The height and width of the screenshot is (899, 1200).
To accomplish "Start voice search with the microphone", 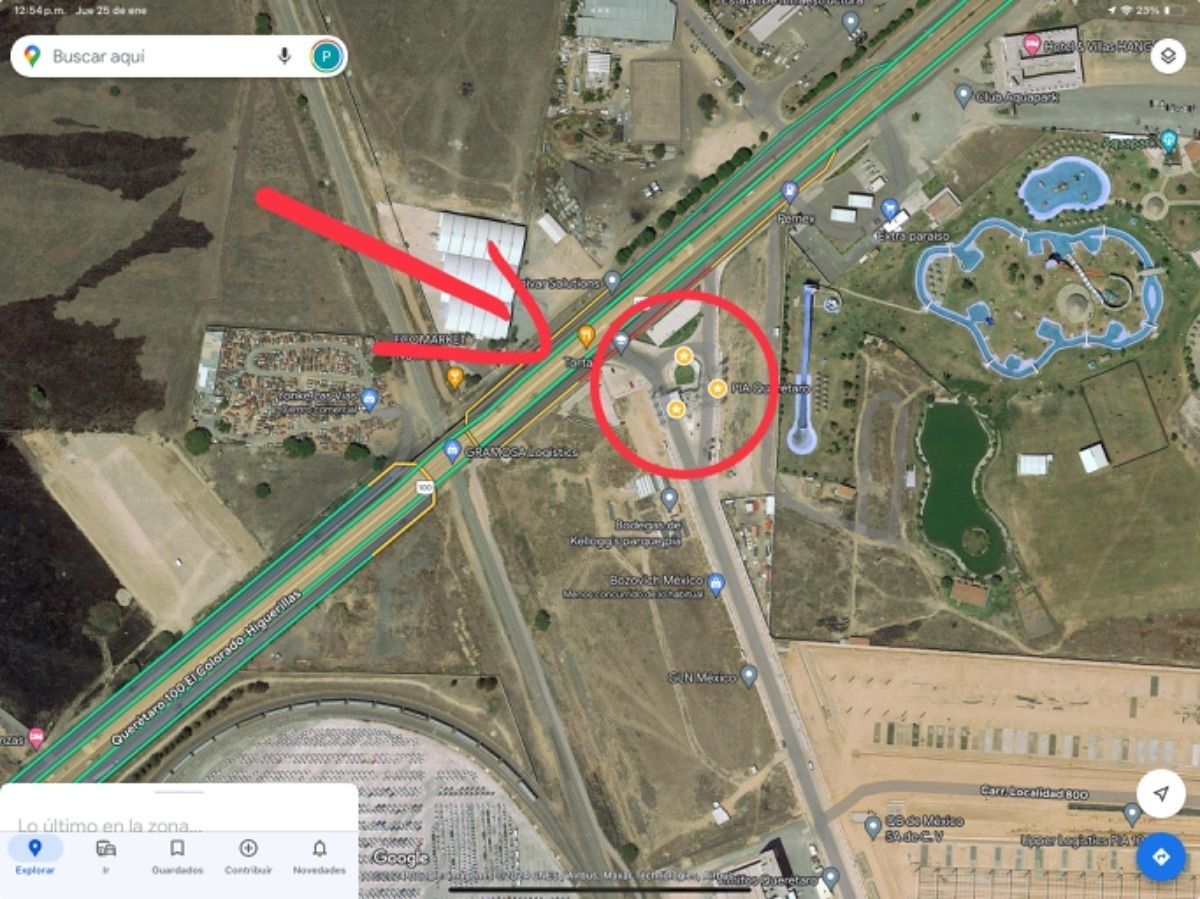I will (x=284, y=56).
